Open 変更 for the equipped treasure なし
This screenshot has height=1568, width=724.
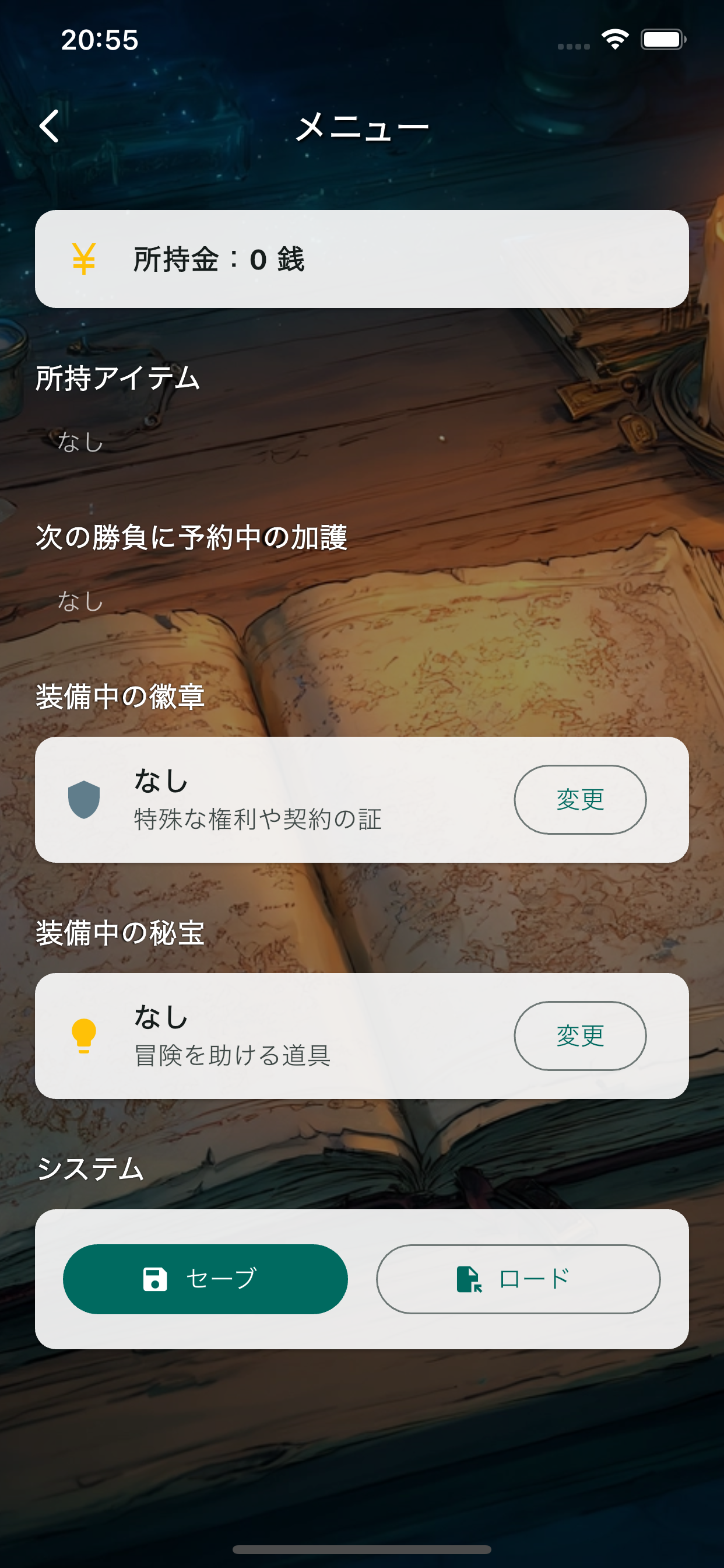click(581, 1037)
